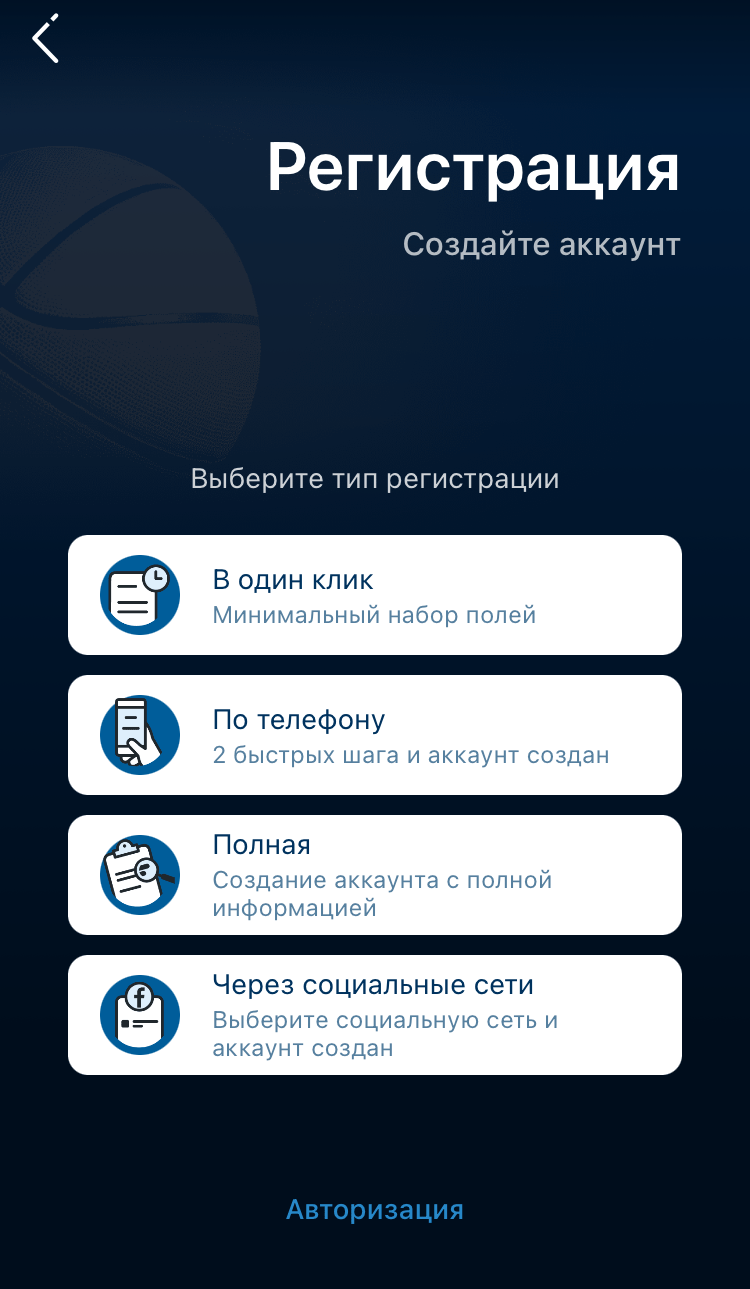The height and width of the screenshot is (1289, 750).
Task: Click the «Регистрация» heading
Action: pyautogui.click(x=474, y=168)
